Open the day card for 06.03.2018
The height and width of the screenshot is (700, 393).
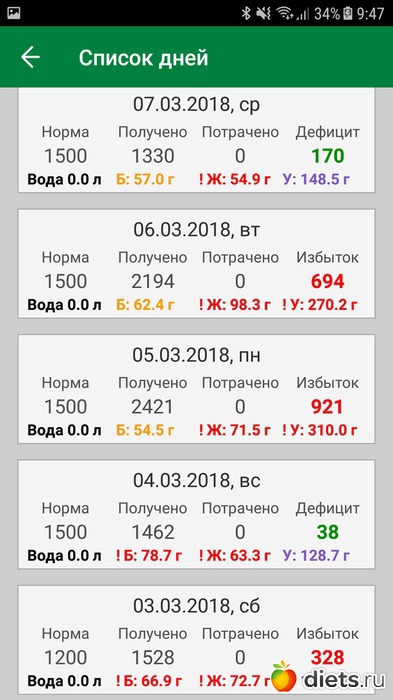[196, 263]
